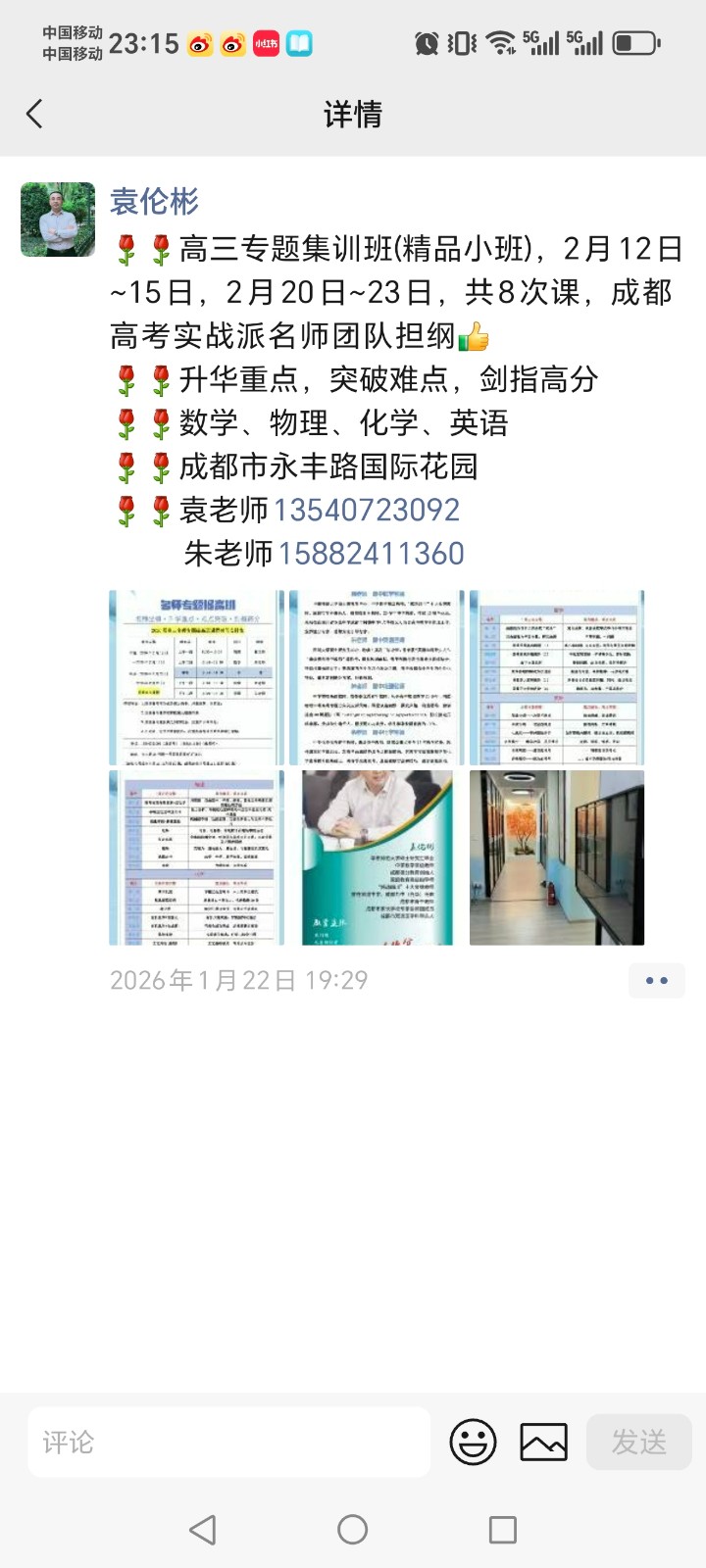The width and height of the screenshot is (706, 1568).
Task: Tap phone number 13540723092
Action: coord(367,511)
